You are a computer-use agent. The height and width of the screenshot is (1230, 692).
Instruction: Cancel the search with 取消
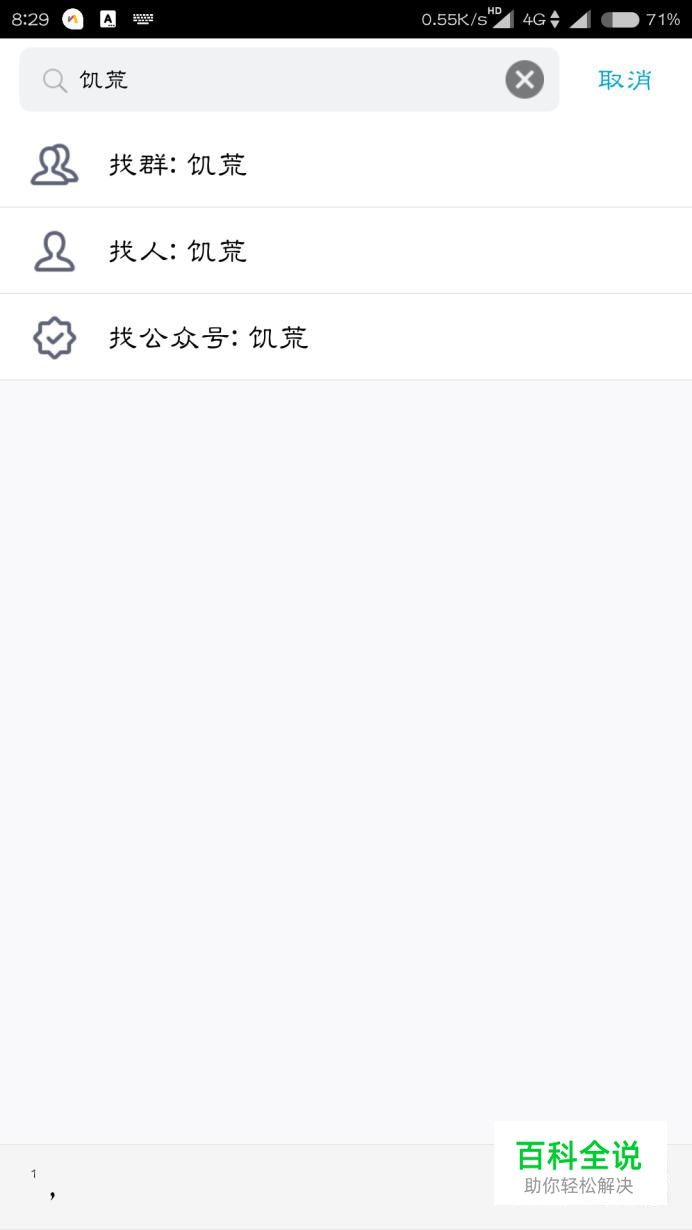625,80
